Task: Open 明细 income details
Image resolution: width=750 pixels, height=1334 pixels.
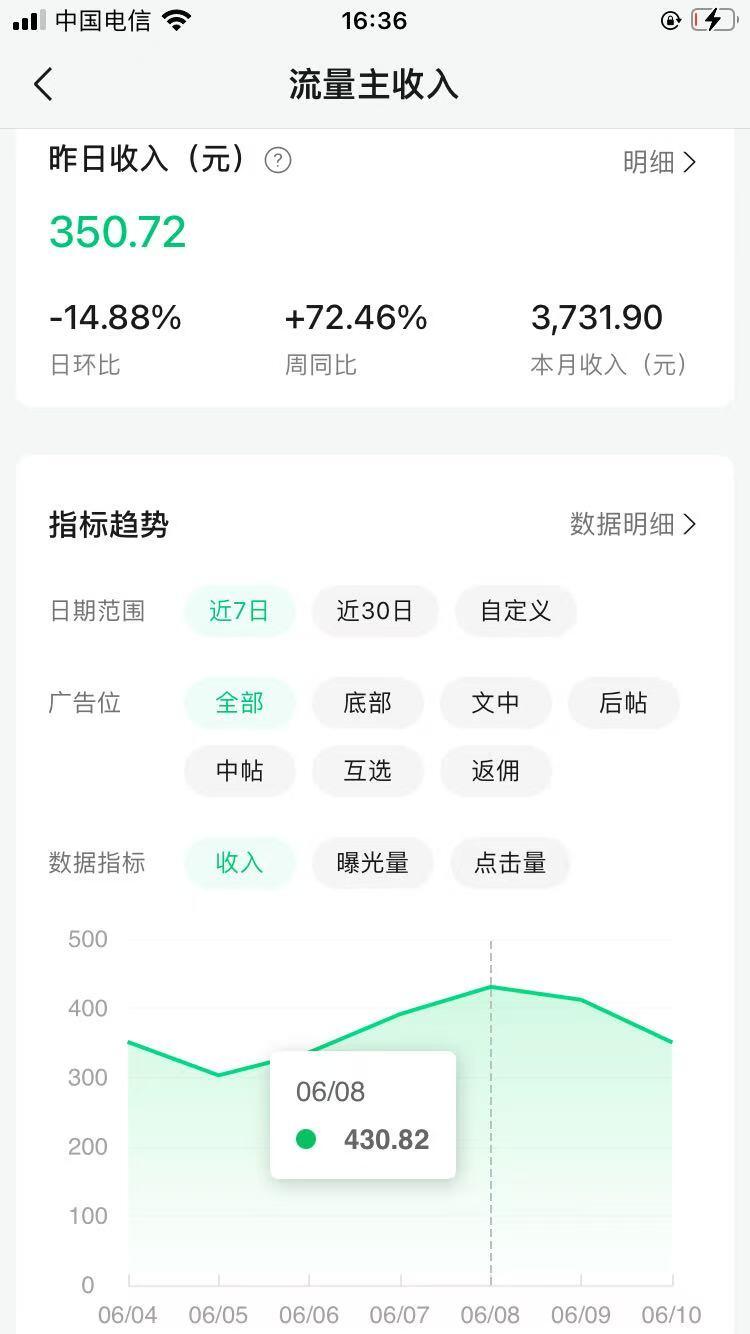Action: point(659,162)
